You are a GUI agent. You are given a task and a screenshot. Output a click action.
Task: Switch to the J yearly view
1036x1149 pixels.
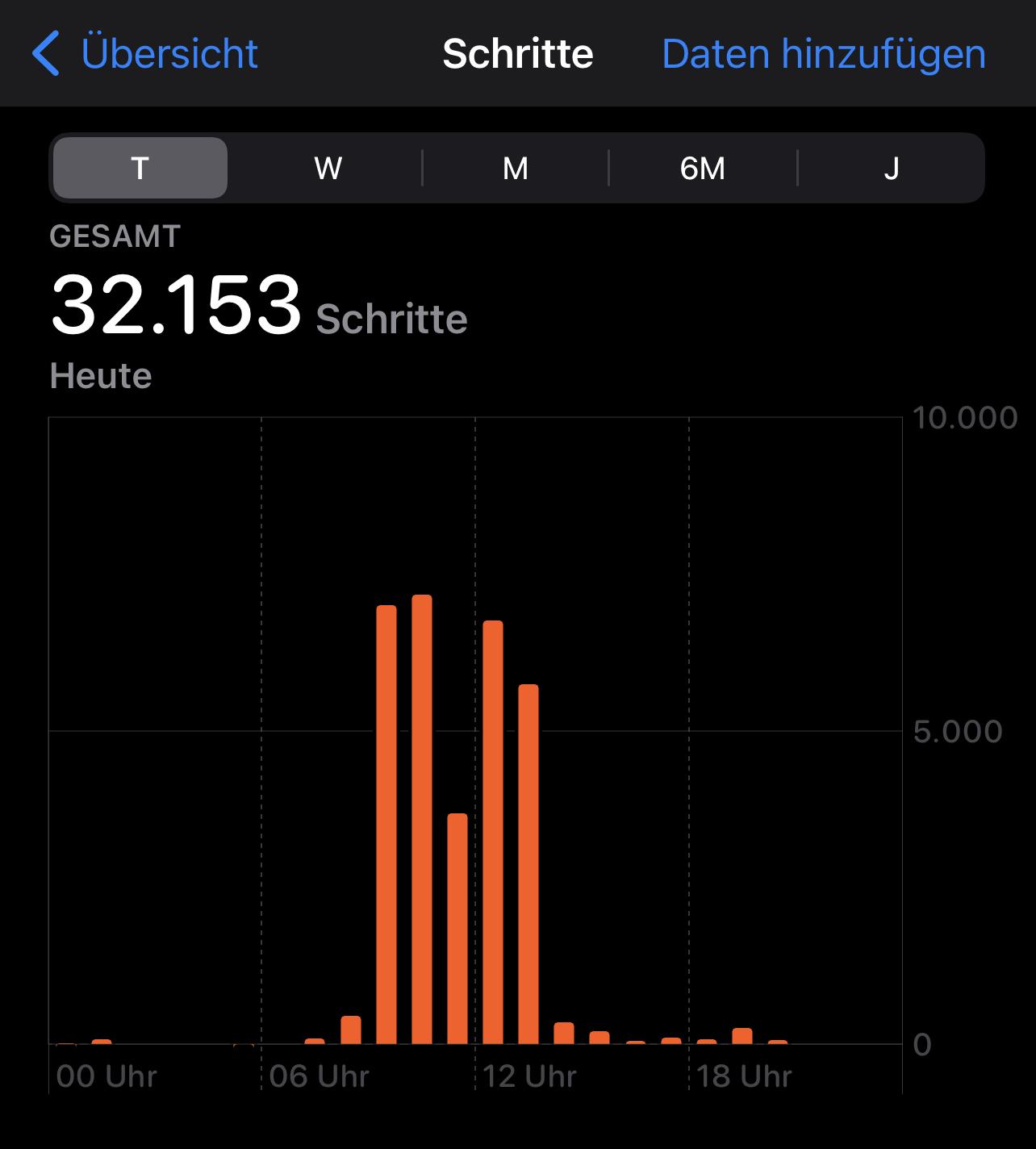point(891,168)
